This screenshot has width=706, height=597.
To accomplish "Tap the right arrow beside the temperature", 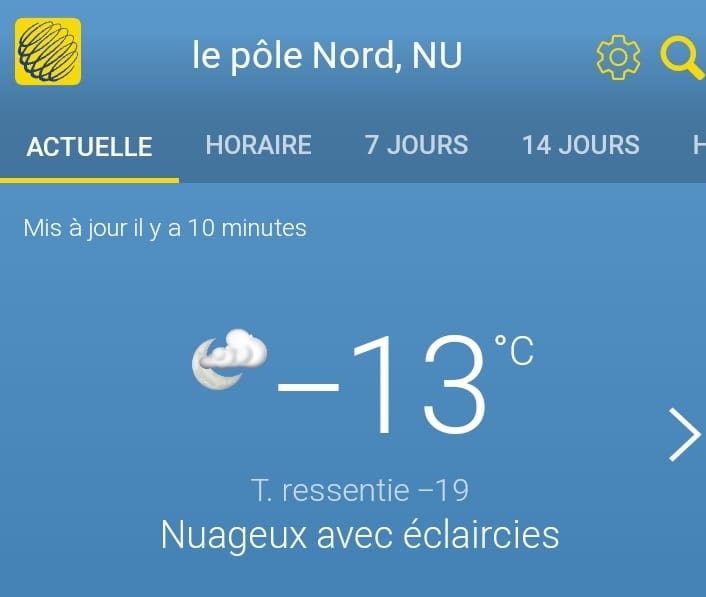I will pyautogui.click(x=684, y=435).
